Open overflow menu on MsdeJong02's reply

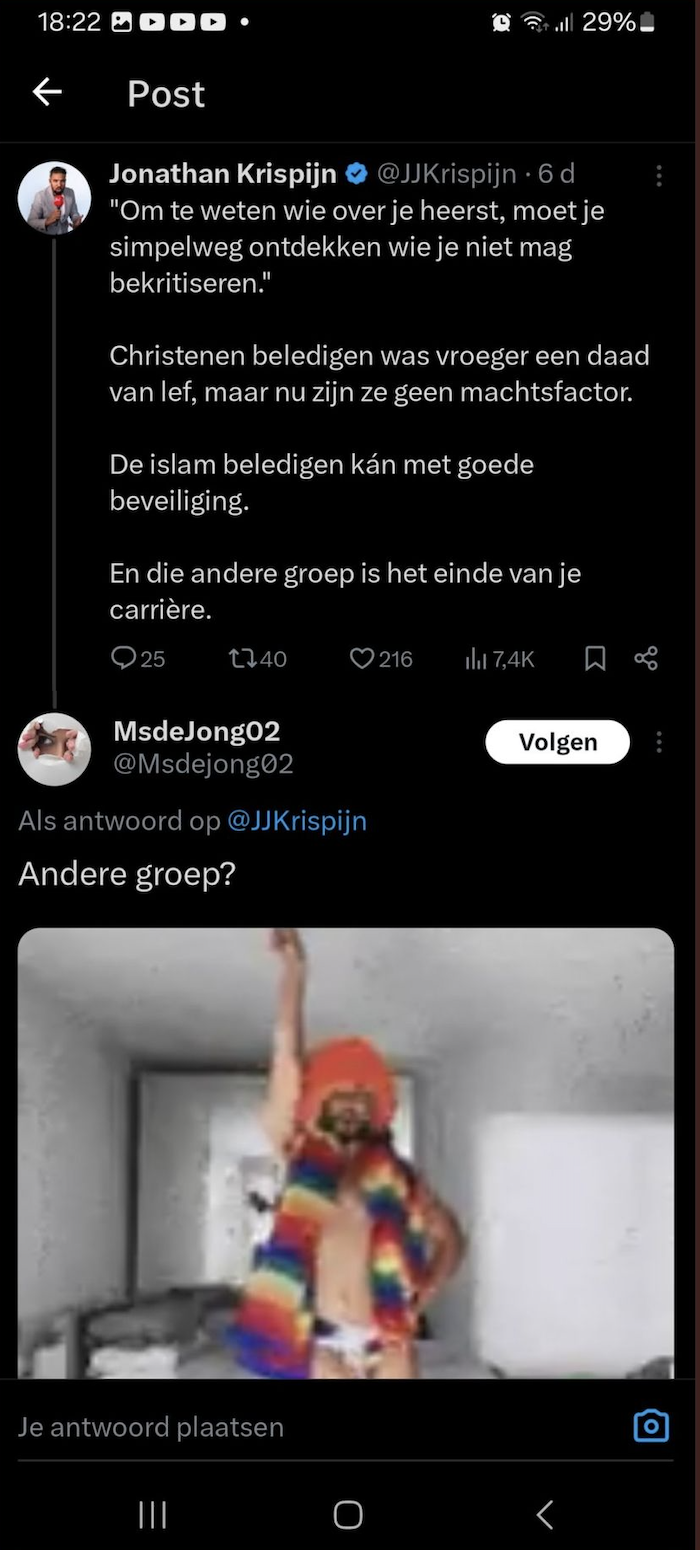tap(658, 742)
